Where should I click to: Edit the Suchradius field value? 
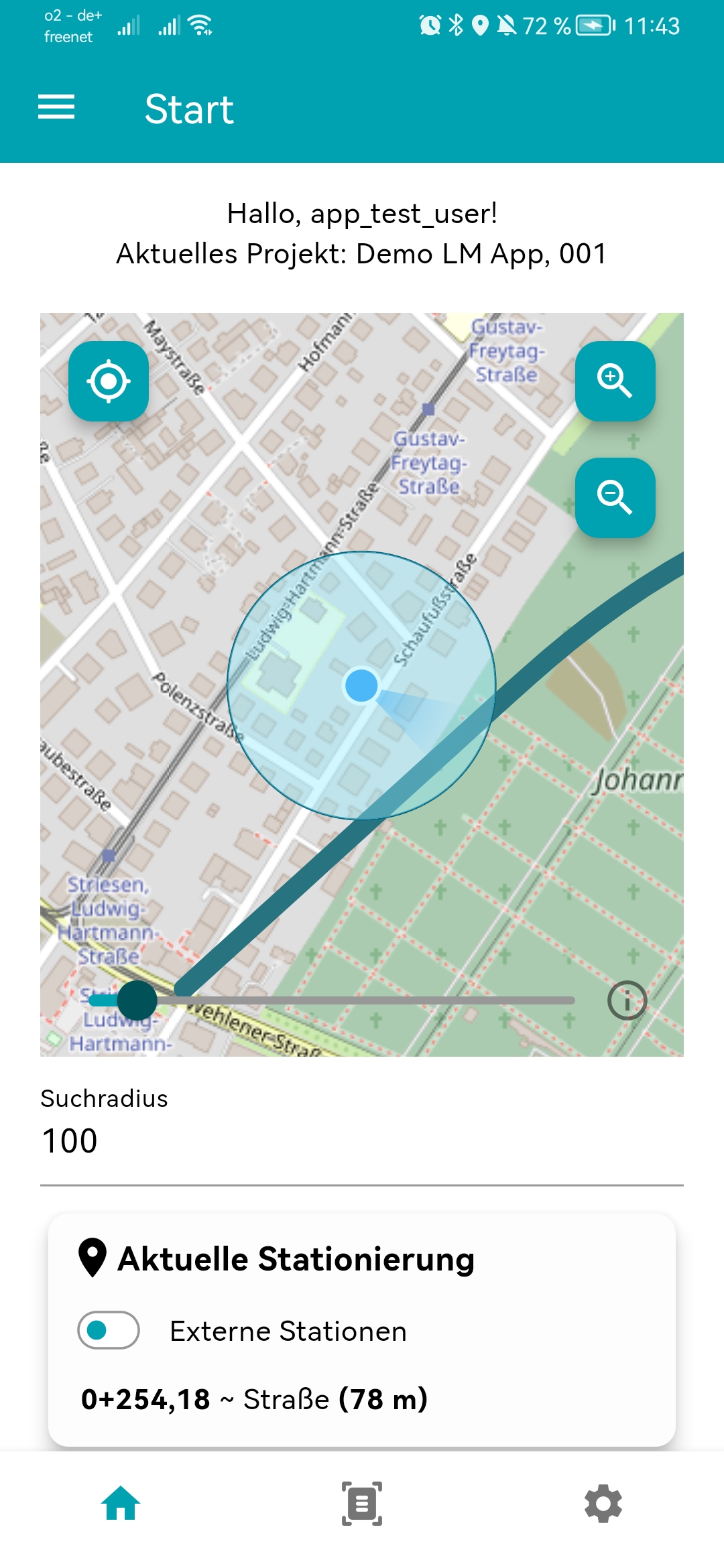pos(361,1140)
